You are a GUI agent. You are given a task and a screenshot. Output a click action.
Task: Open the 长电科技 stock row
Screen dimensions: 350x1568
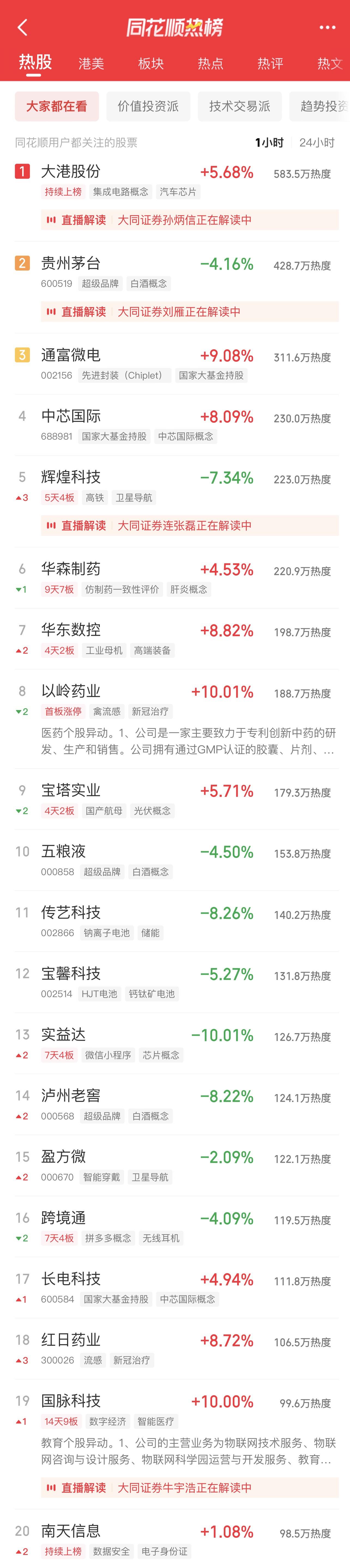(x=71, y=1279)
